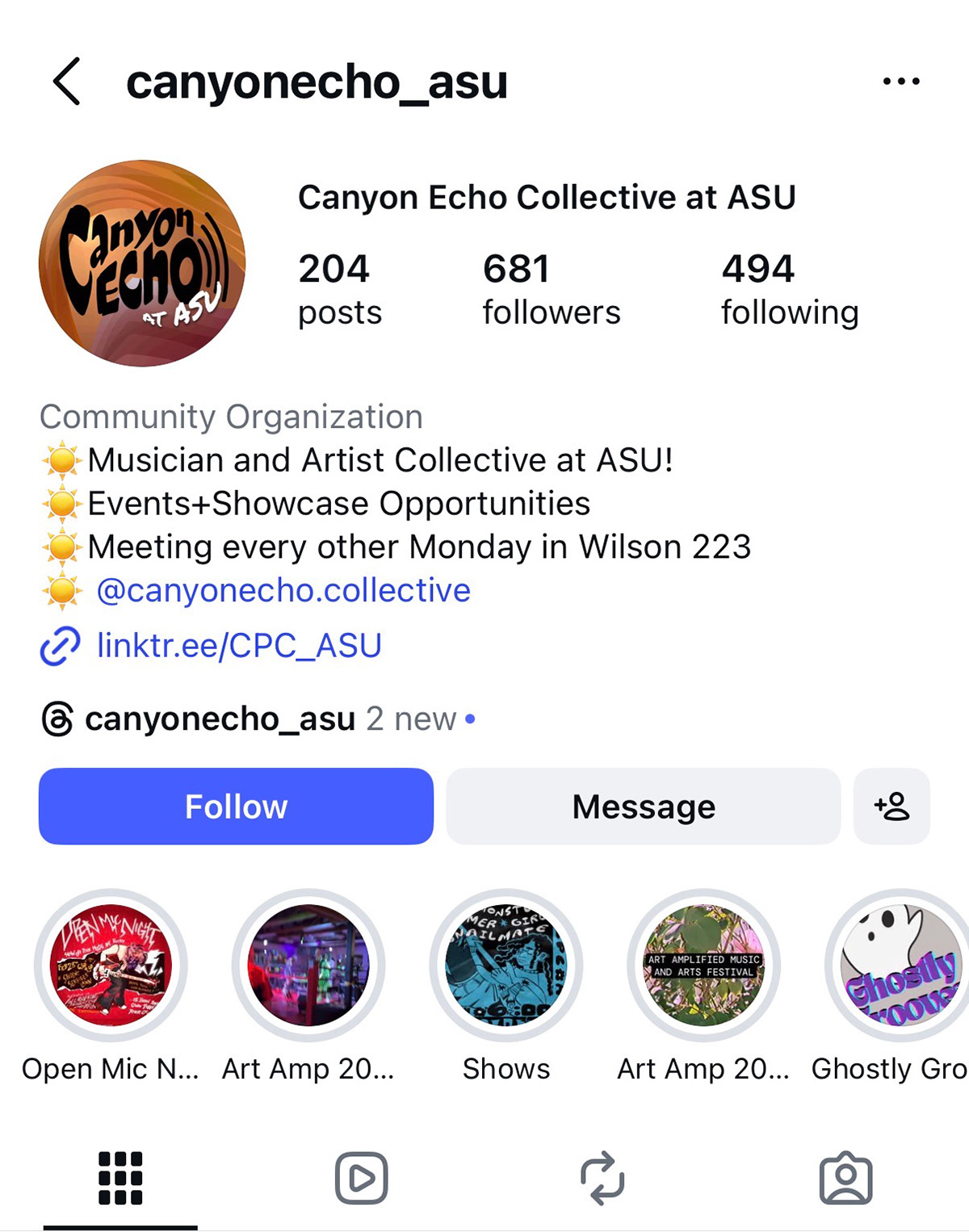
Task: Open the tagged posts tab icon
Action: coord(846,1177)
